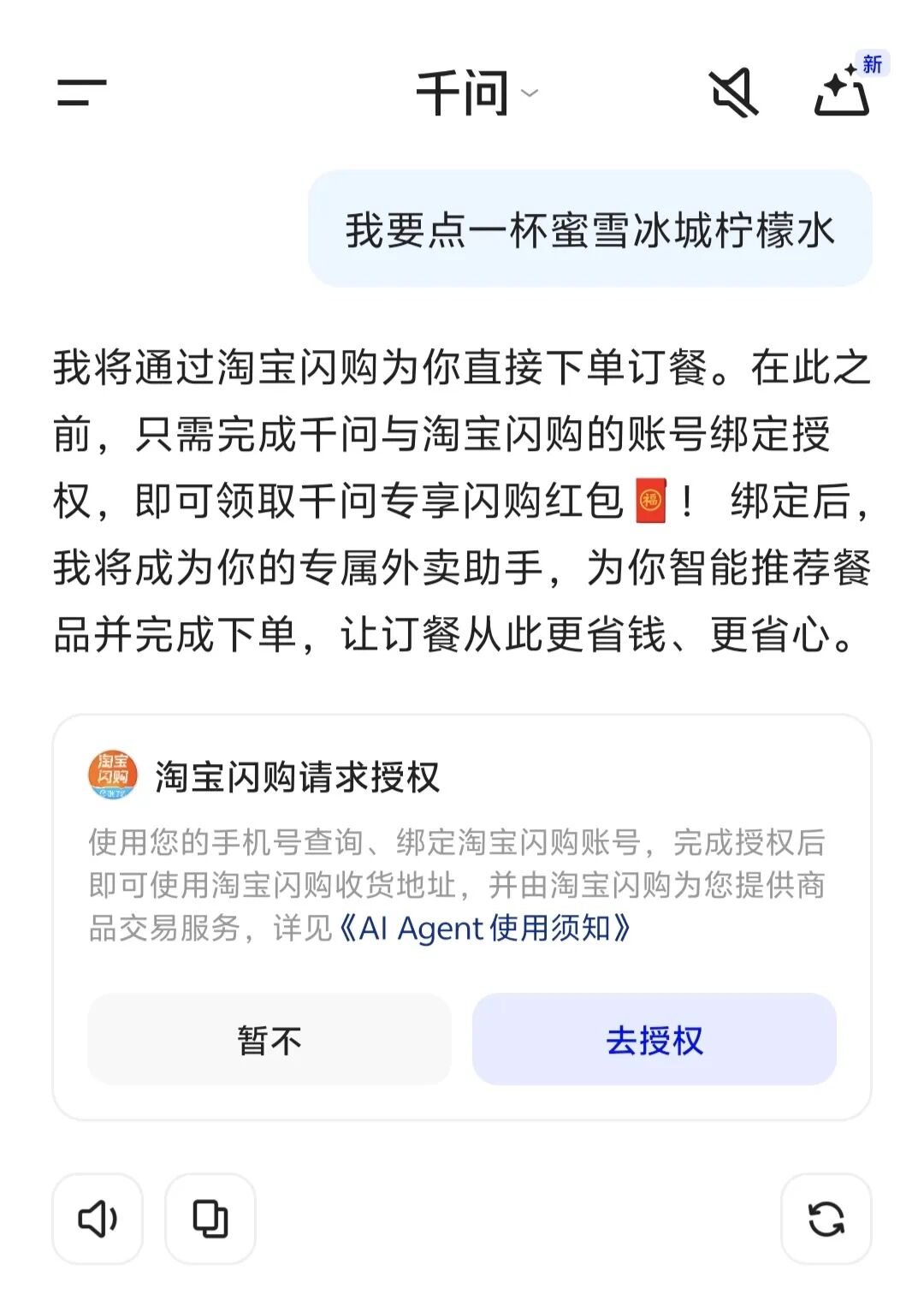Tap the sparkle new-feature icon
Image resolution: width=924 pixels, height=1306 pixels.
(x=842, y=92)
